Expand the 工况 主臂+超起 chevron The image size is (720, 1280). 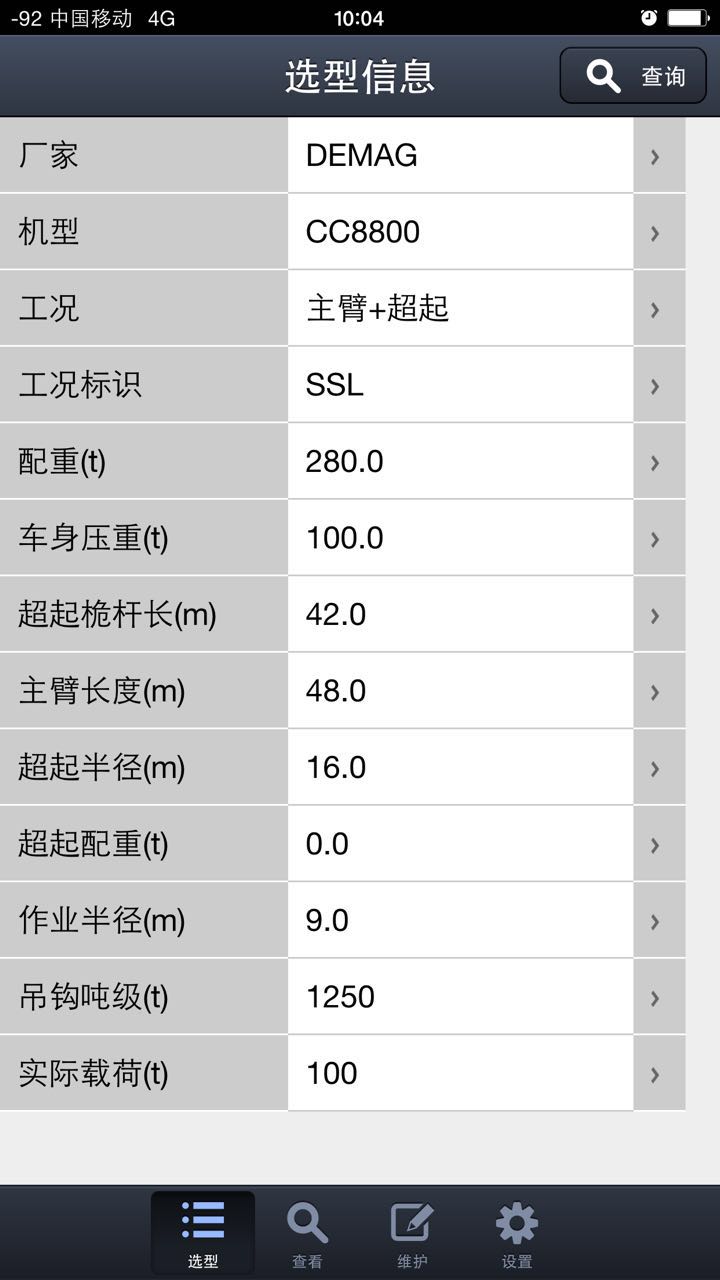click(x=656, y=309)
